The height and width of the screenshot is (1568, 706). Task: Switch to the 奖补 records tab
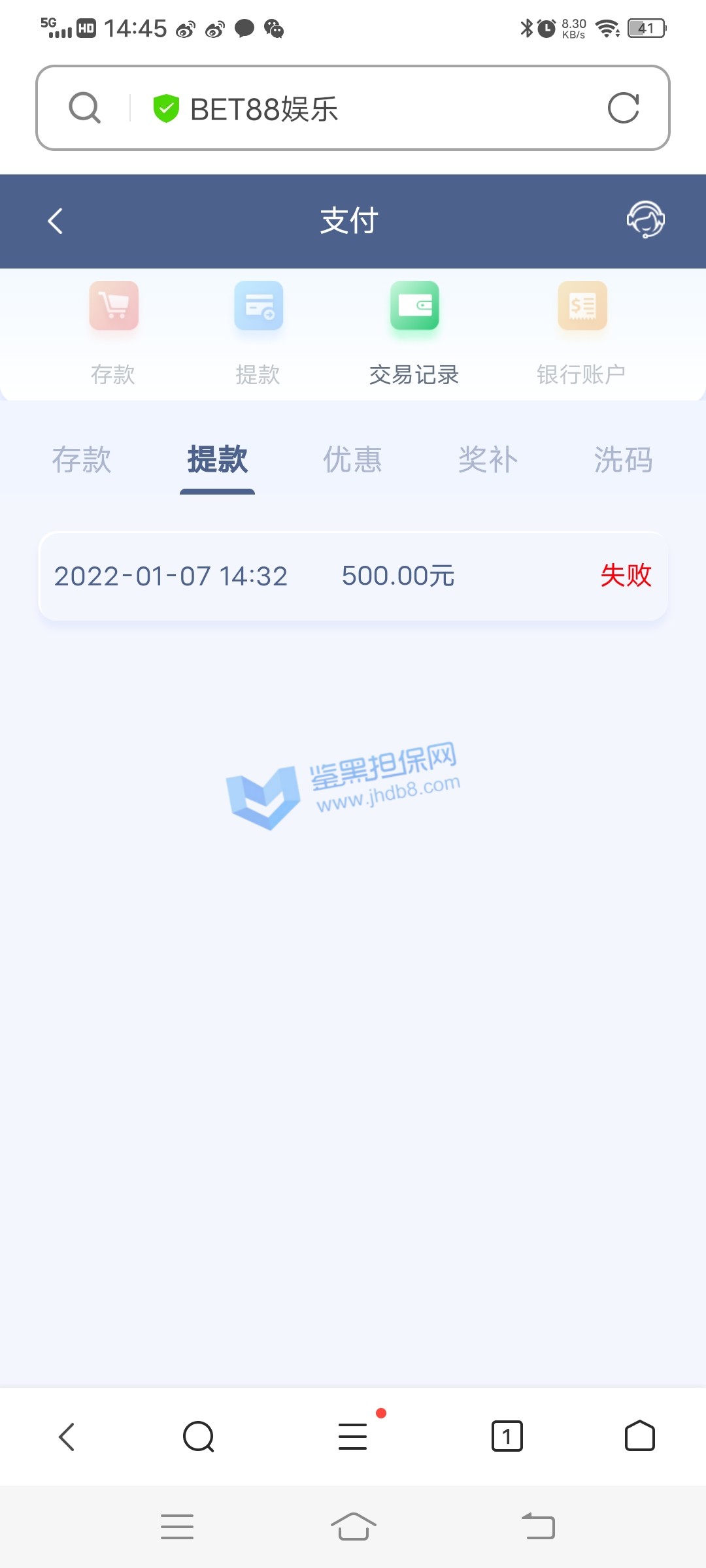488,460
